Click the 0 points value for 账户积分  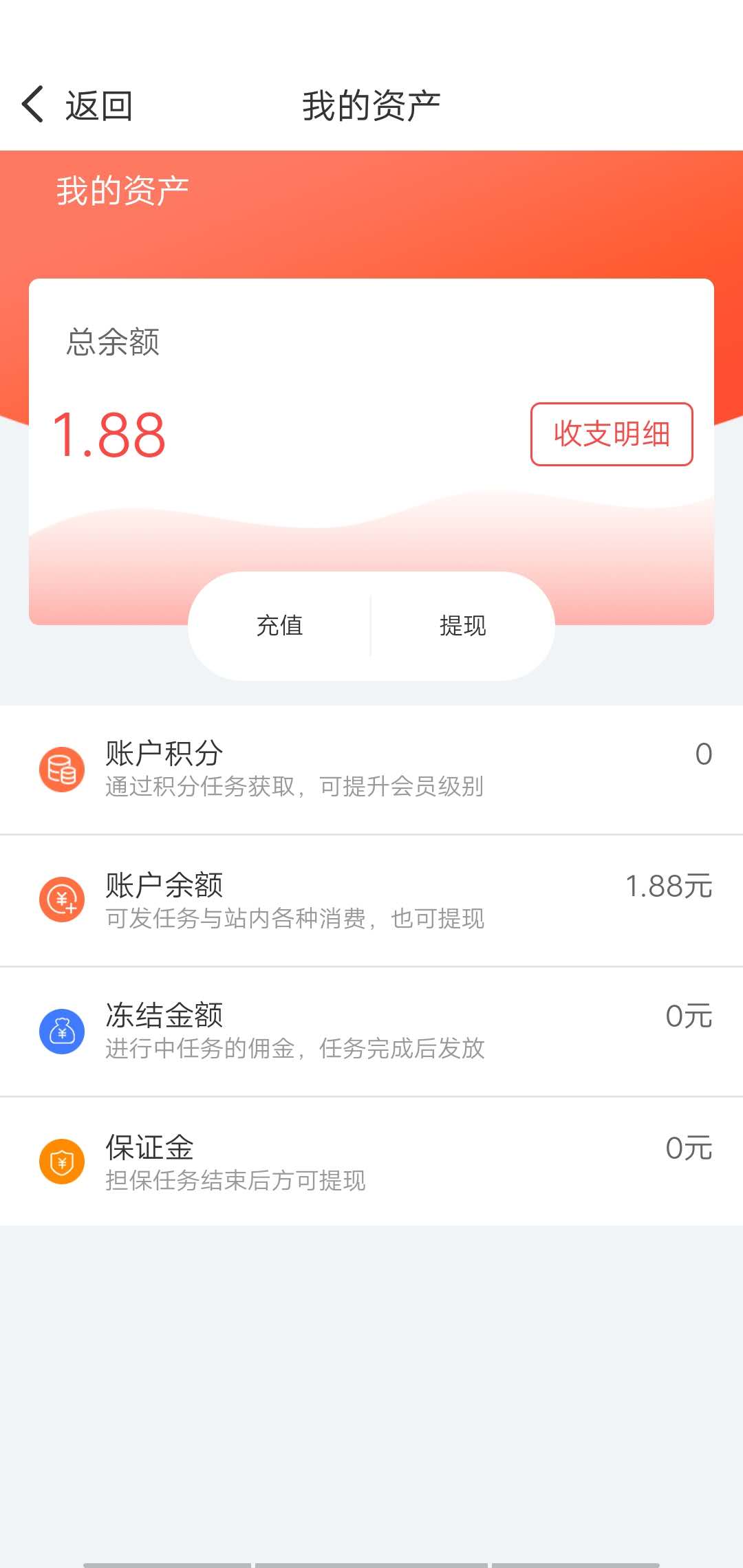pyautogui.click(x=703, y=754)
